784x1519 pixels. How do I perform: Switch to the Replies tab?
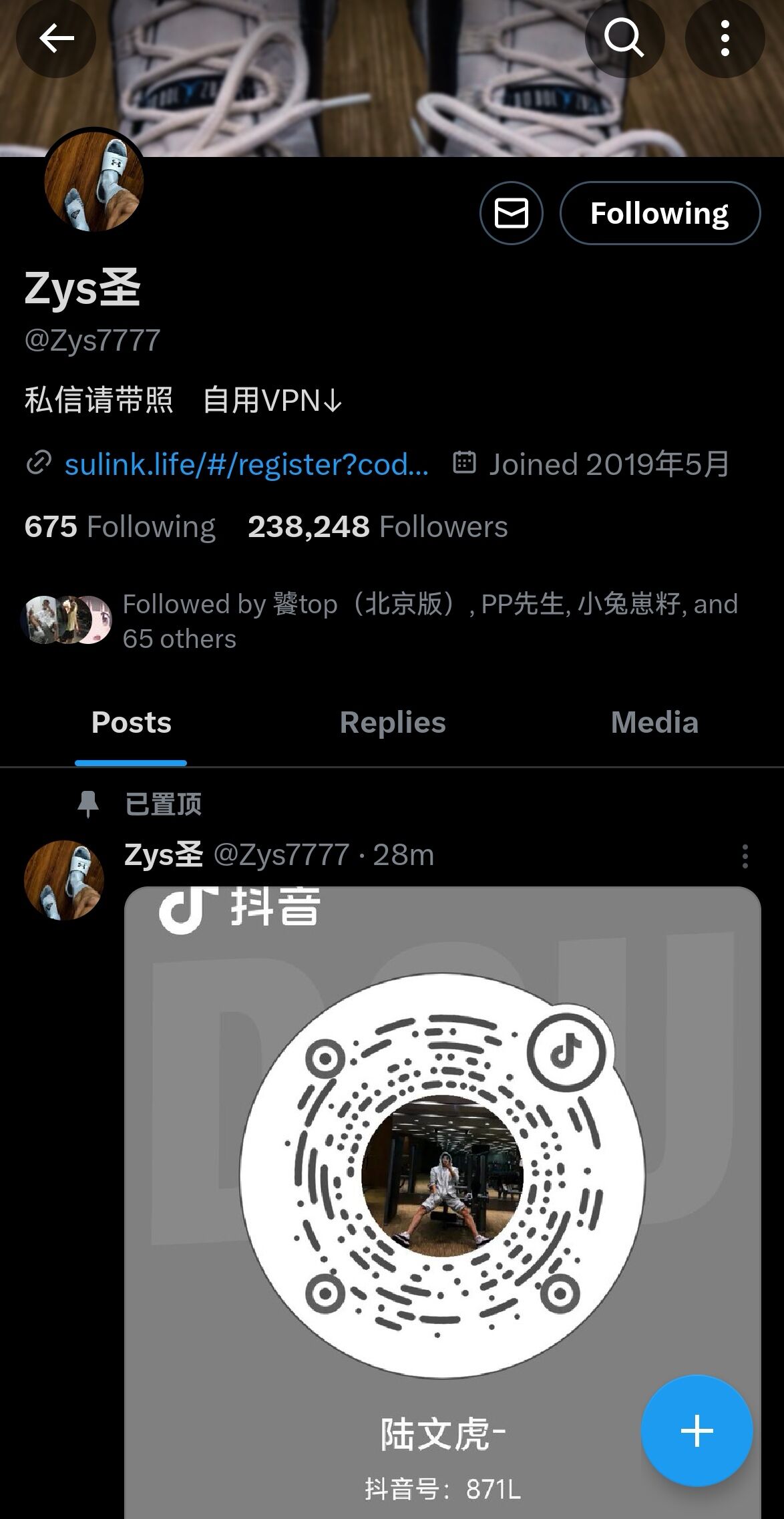(393, 723)
